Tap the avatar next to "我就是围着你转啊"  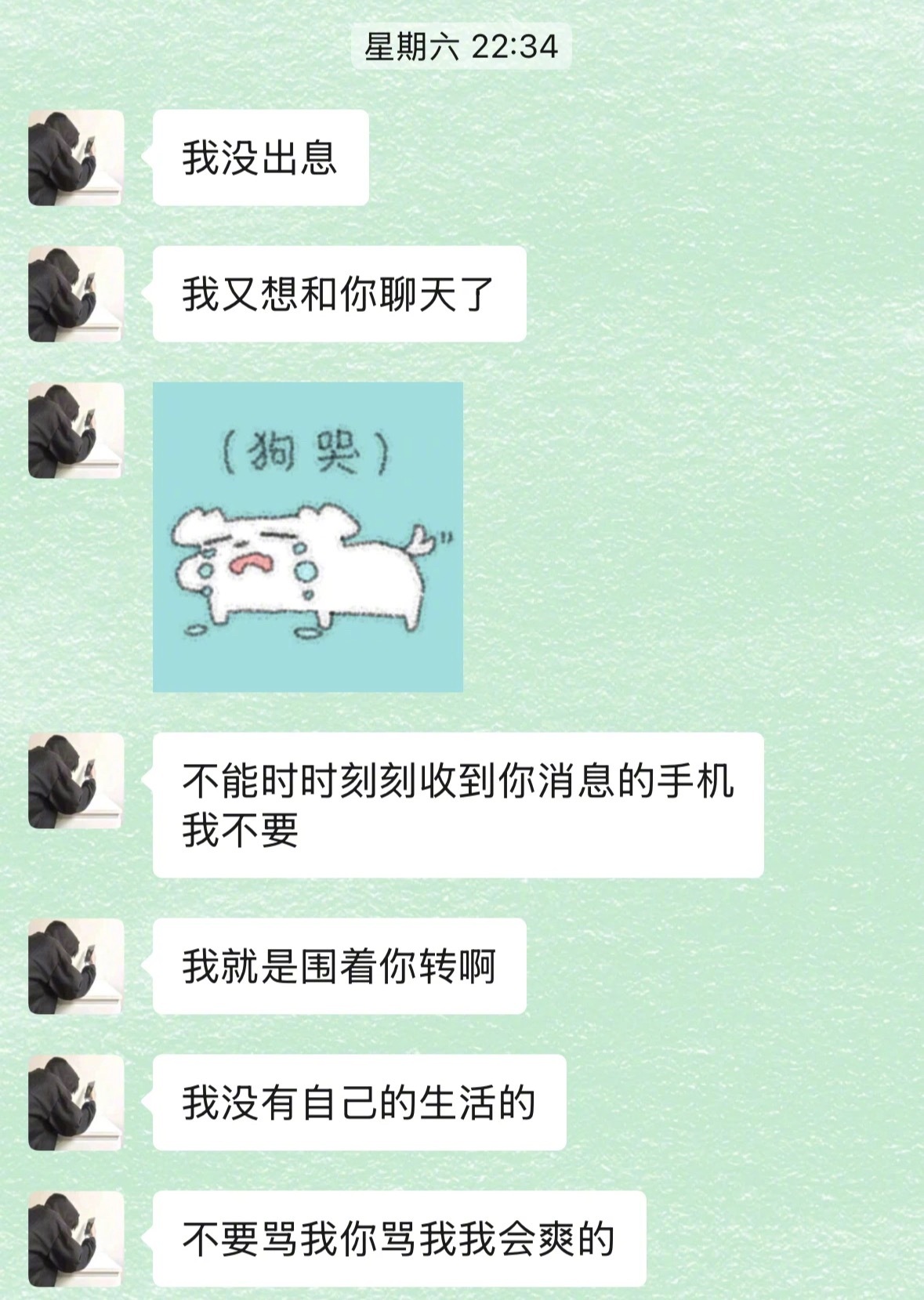pyautogui.click(x=74, y=969)
